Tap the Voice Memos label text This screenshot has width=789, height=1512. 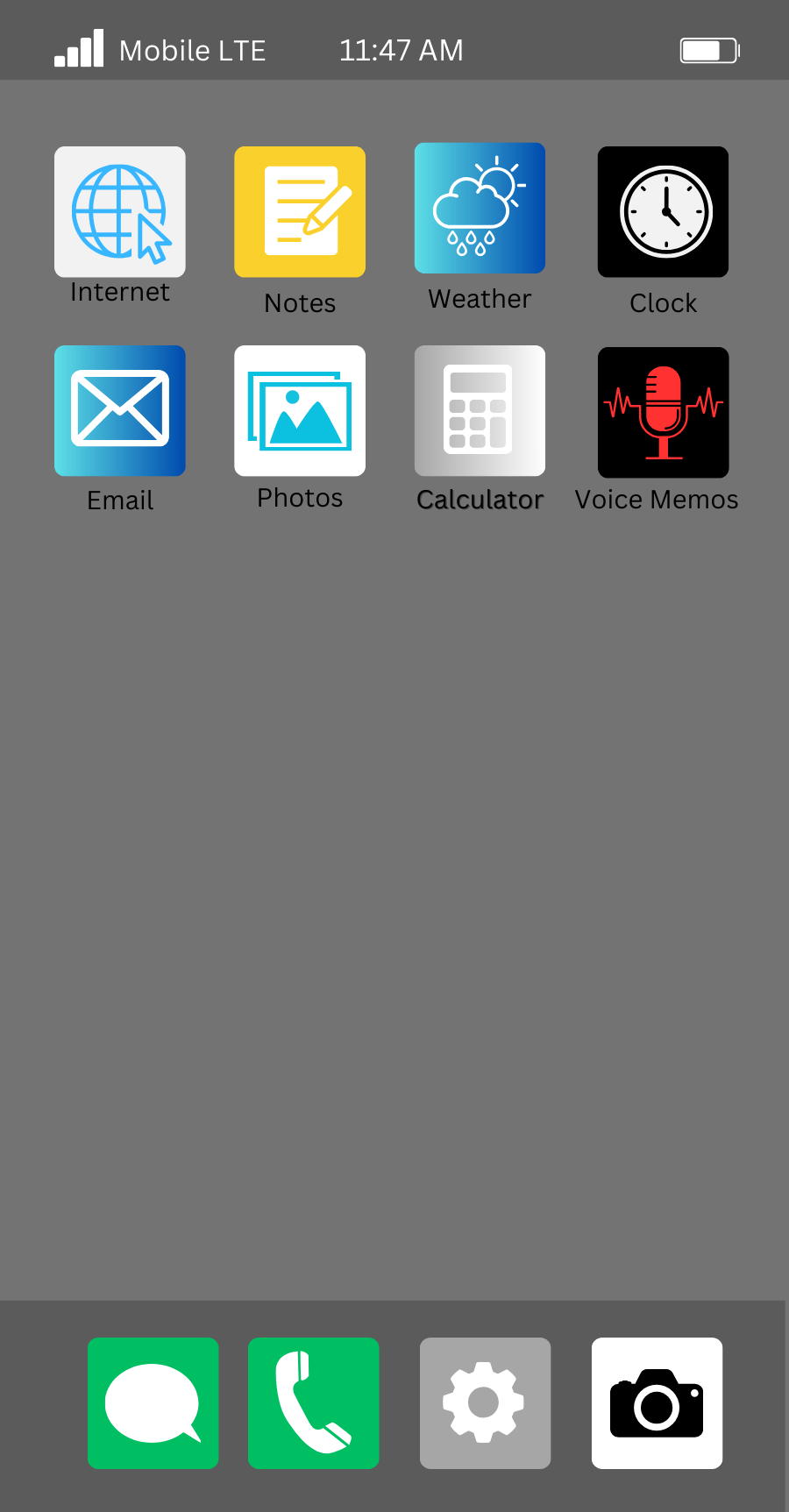click(656, 499)
